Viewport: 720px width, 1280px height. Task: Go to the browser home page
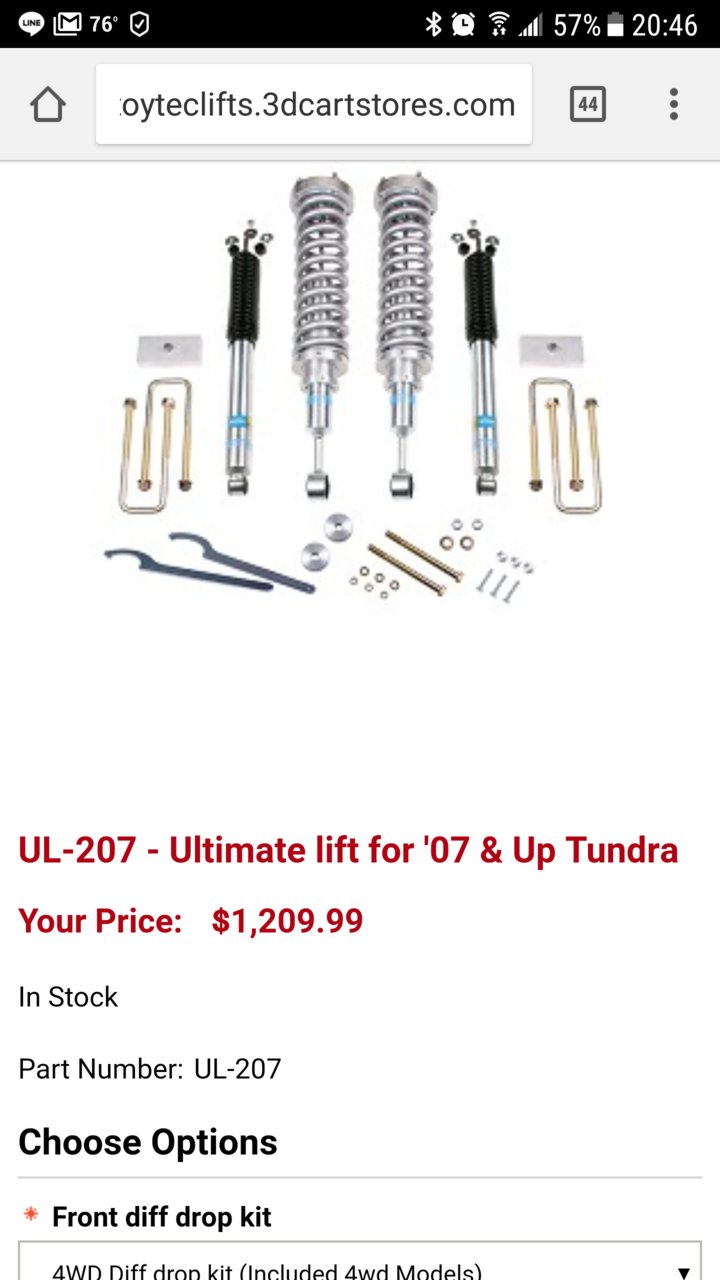tap(47, 104)
